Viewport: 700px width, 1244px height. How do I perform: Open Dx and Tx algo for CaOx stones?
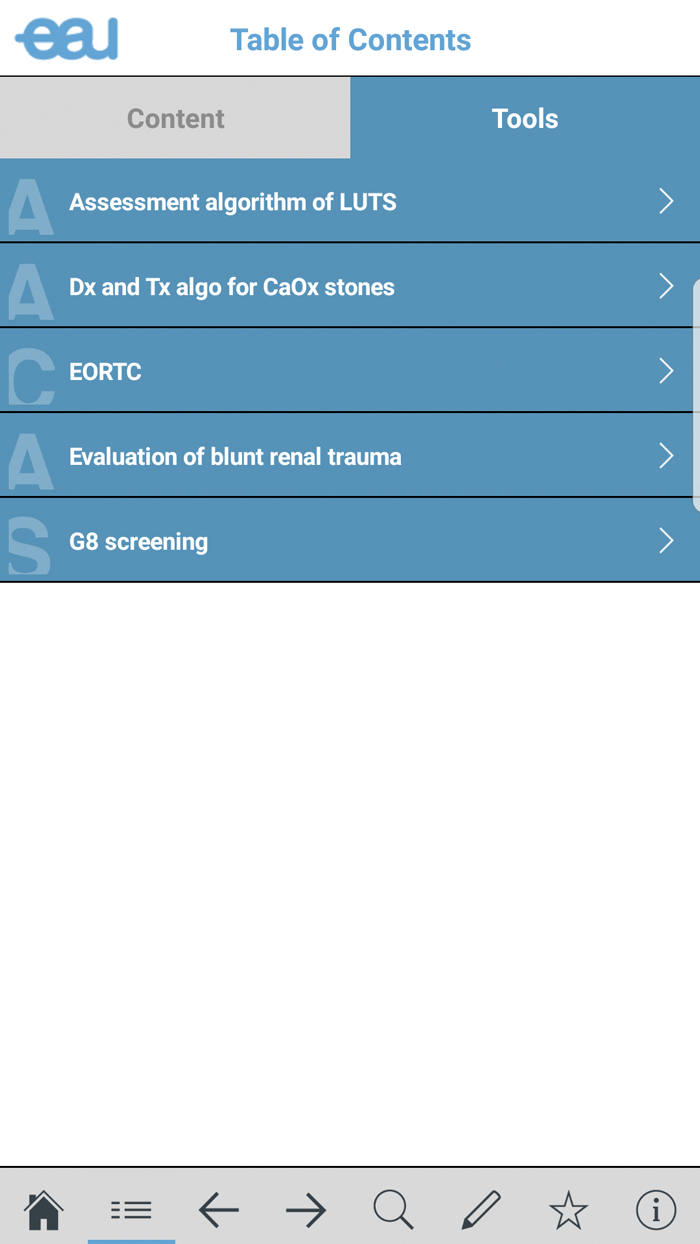click(x=350, y=287)
